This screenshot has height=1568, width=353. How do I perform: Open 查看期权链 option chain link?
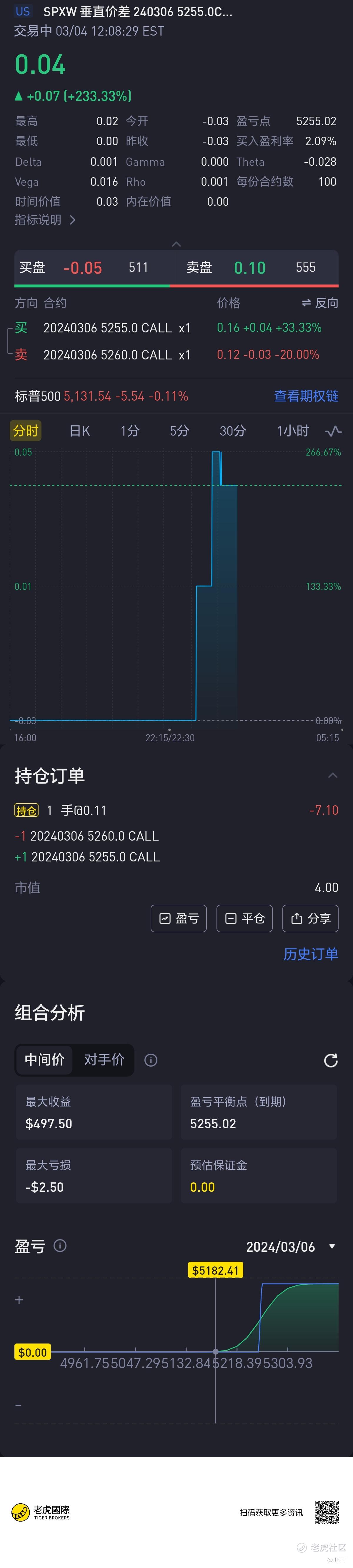306,396
